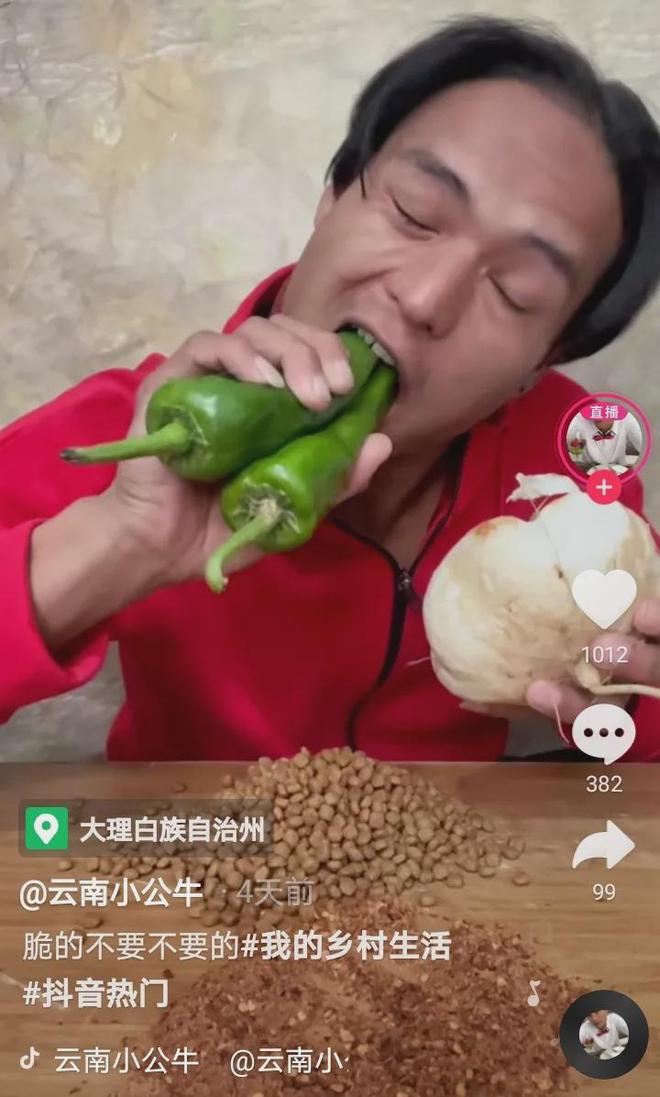The image size is (660, 1097).
Task: Like this video with the heart
Action: pos(603,598)
